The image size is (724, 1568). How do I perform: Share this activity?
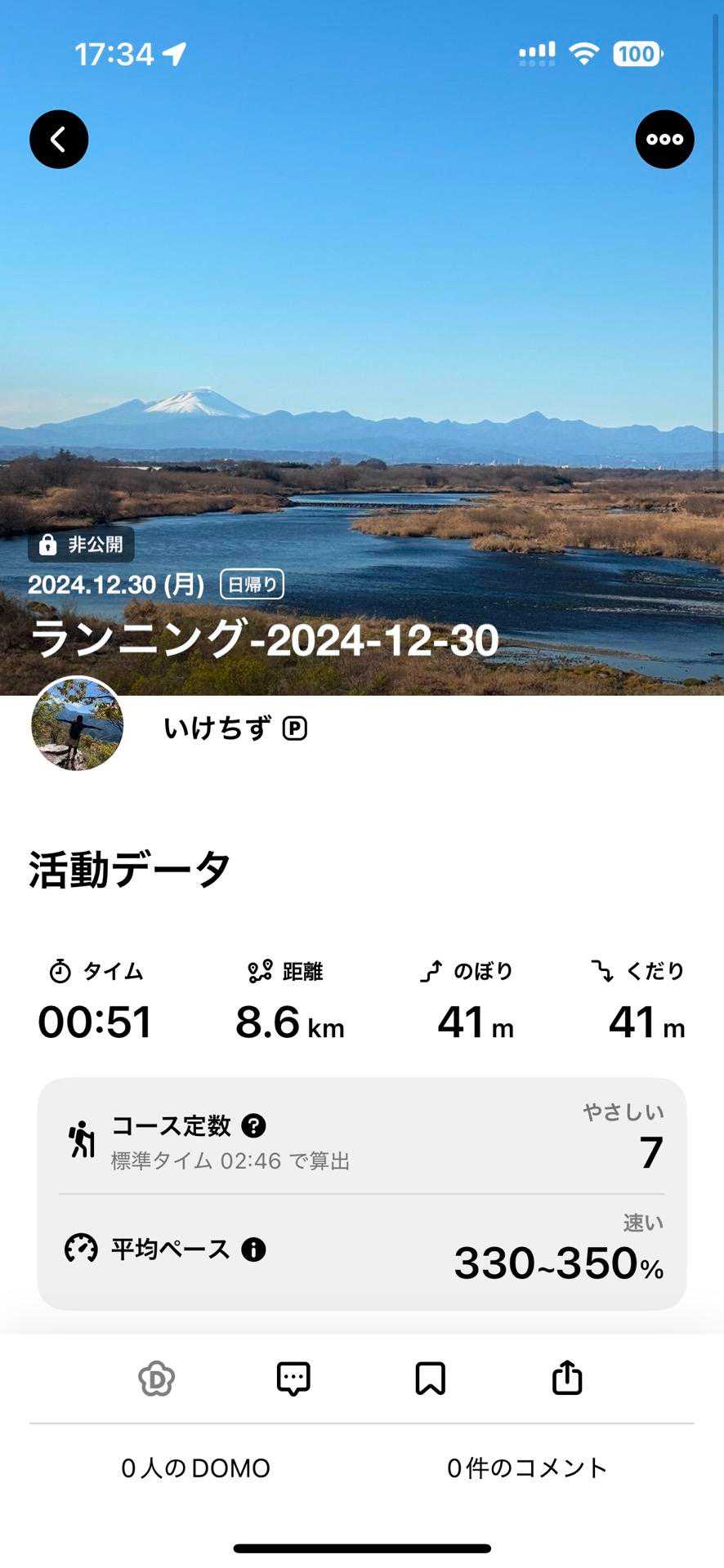coord(567,1379)
